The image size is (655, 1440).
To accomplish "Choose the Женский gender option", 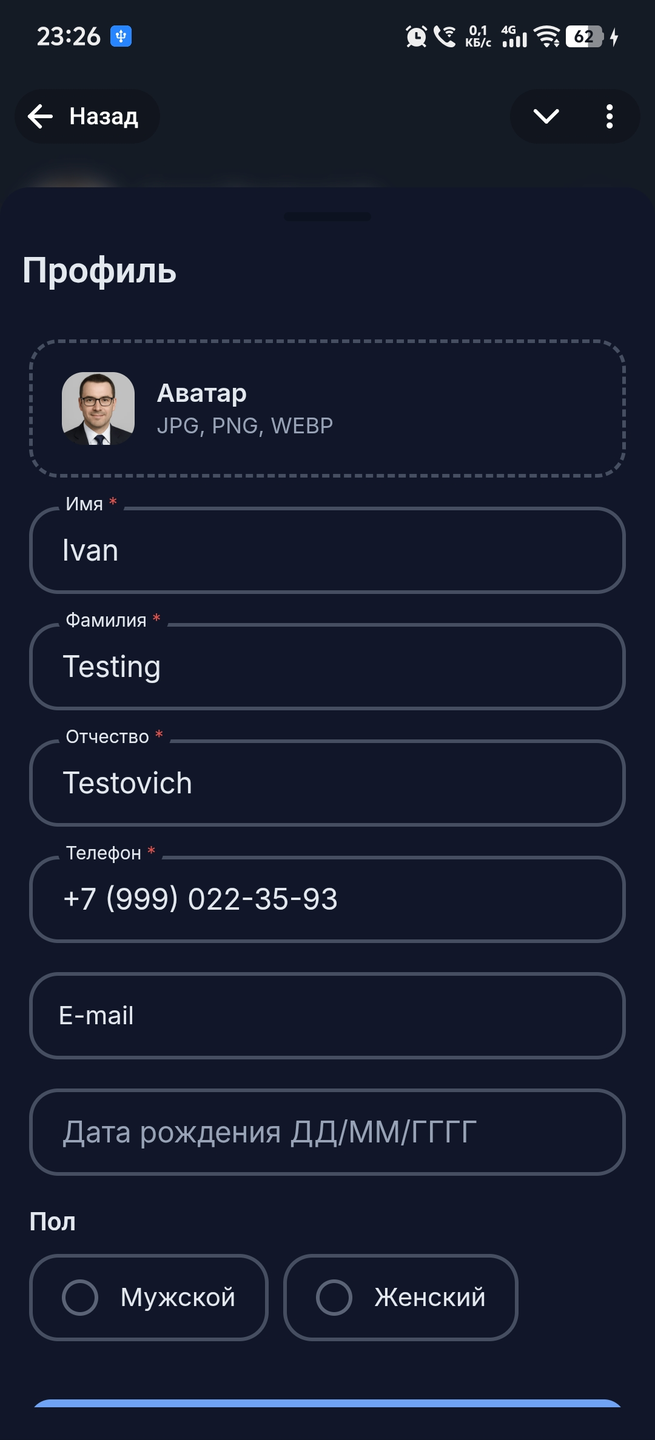I will [x=401, y=1297].
